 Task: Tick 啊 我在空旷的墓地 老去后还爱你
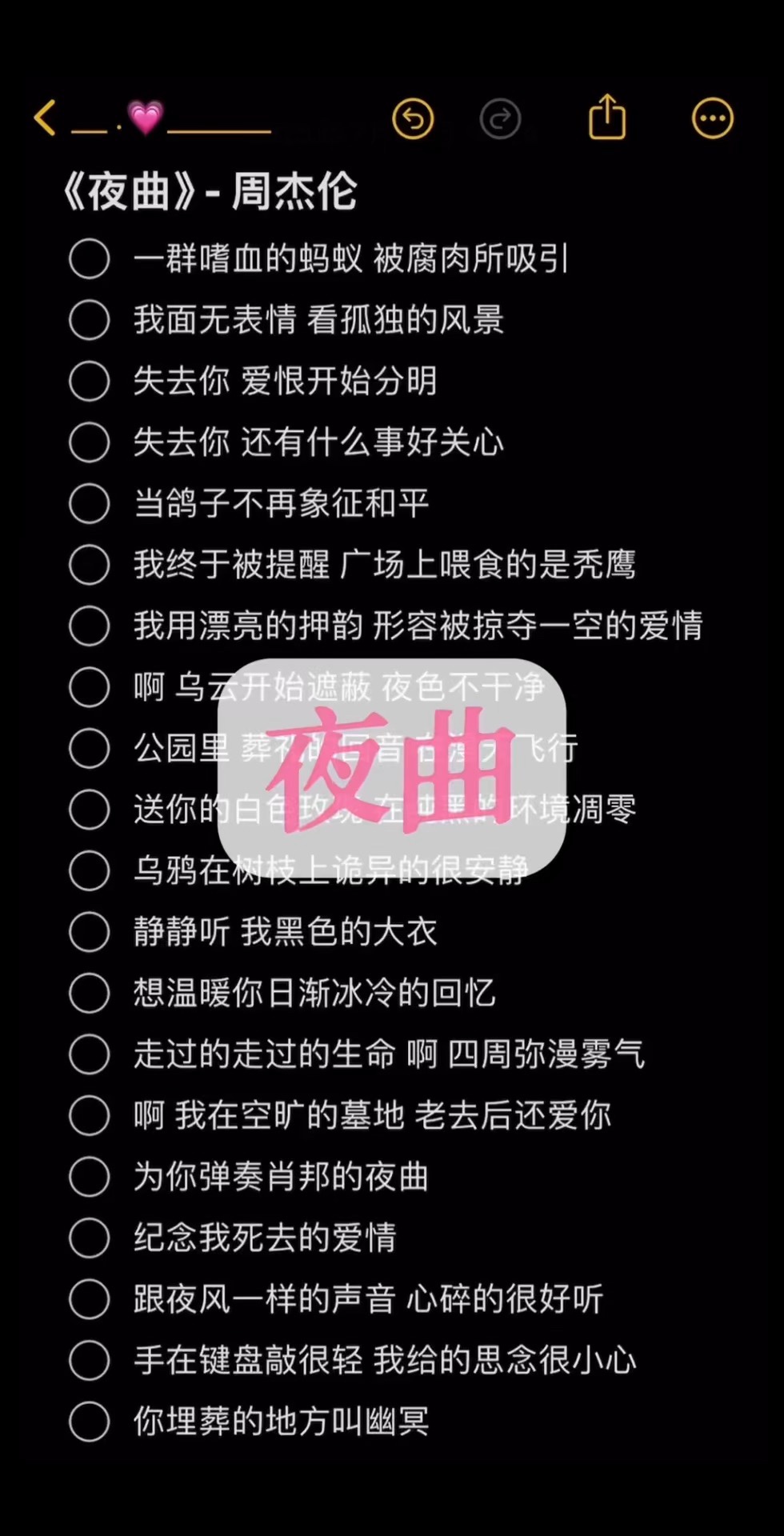point(90,1115)
